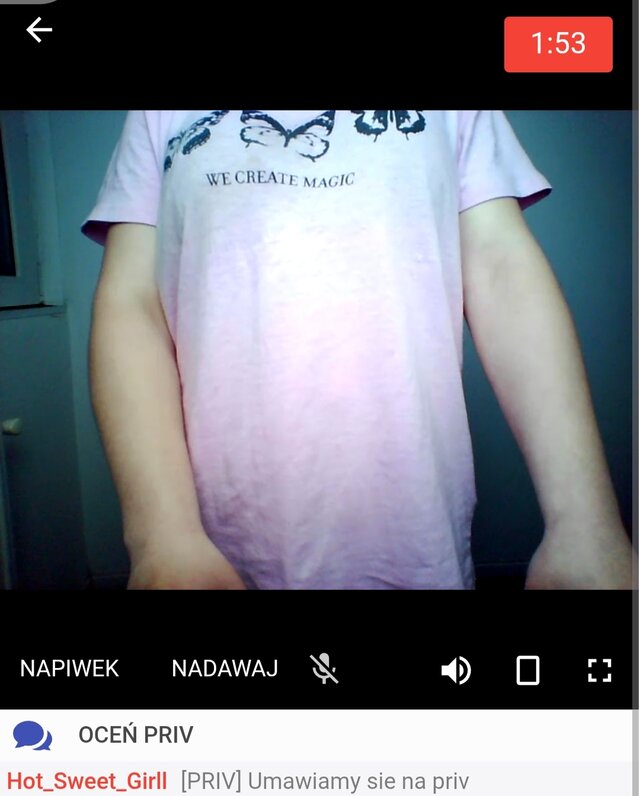Image resolution: width=640 pixels, height=796 pixels.
Task: Switch to the portrait view icon
Action: point(528,670)
